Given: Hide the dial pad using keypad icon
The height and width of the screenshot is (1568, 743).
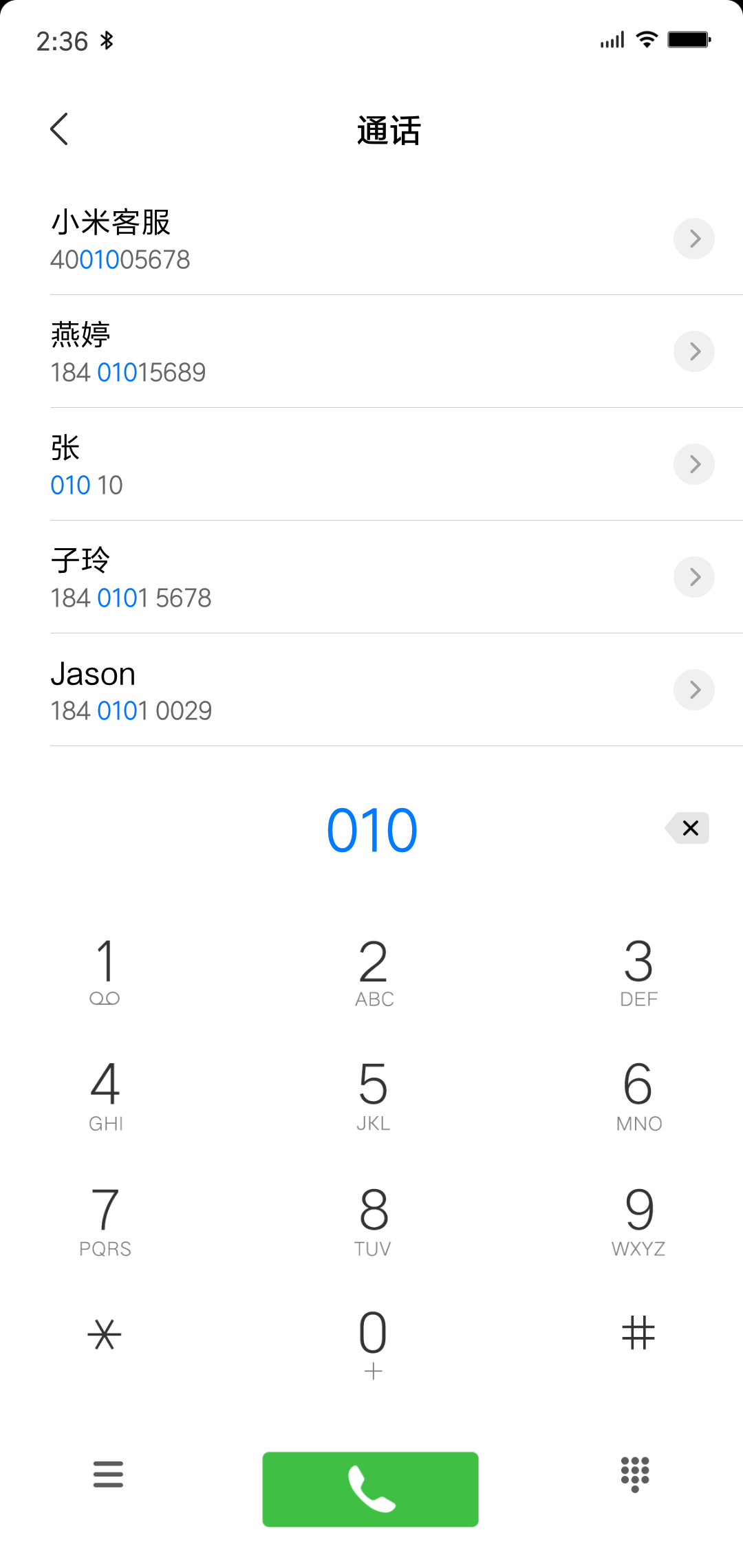Looking at the screenshot, I should 635,1474.
